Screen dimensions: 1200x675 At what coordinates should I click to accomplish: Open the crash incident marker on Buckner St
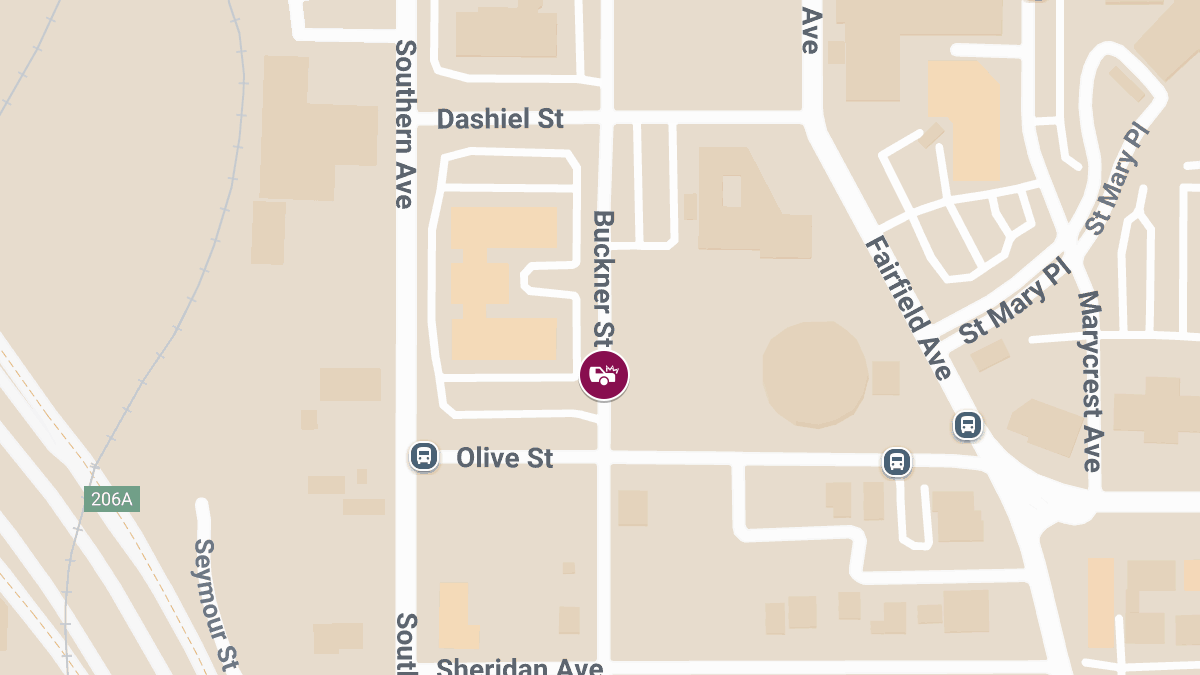(604, 376)
